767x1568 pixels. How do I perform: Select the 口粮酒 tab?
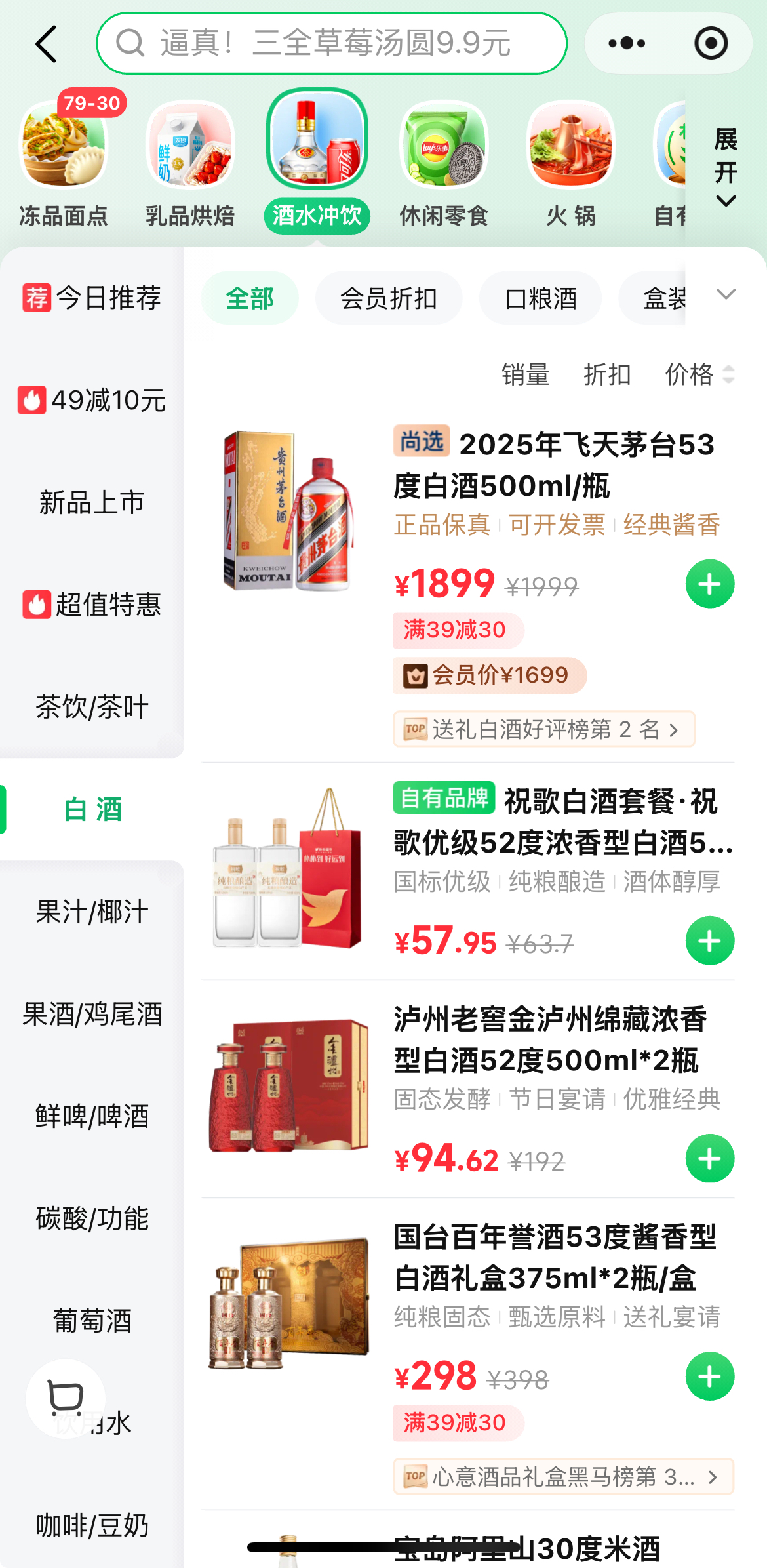[540, 298]
